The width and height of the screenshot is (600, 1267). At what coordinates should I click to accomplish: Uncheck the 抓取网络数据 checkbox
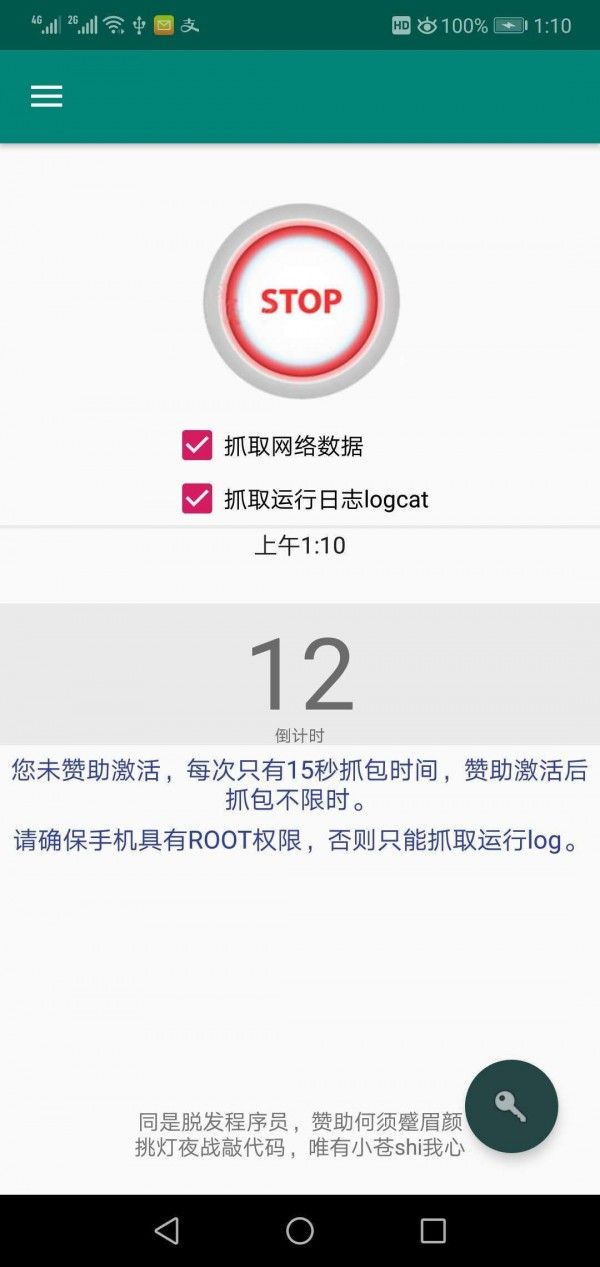pos(197,445)
